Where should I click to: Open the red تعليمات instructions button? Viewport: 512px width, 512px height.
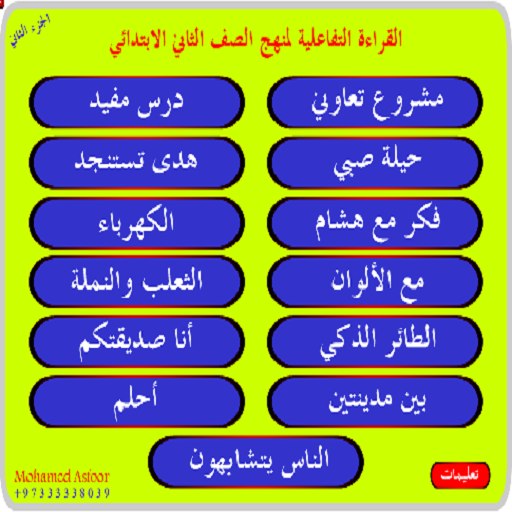(460, 475)
